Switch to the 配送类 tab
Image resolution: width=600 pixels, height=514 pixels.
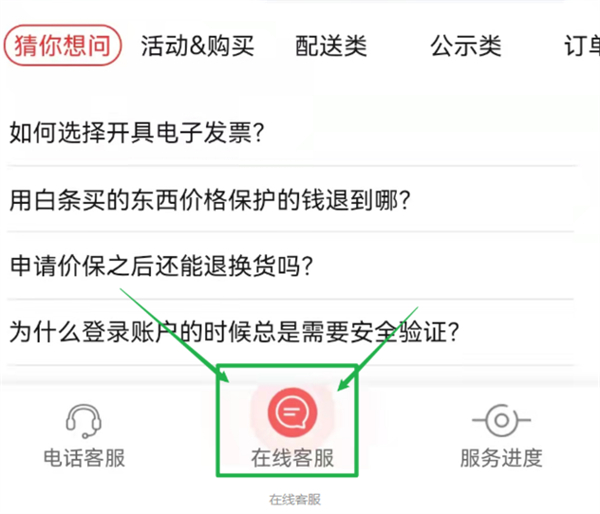point(331,45)
